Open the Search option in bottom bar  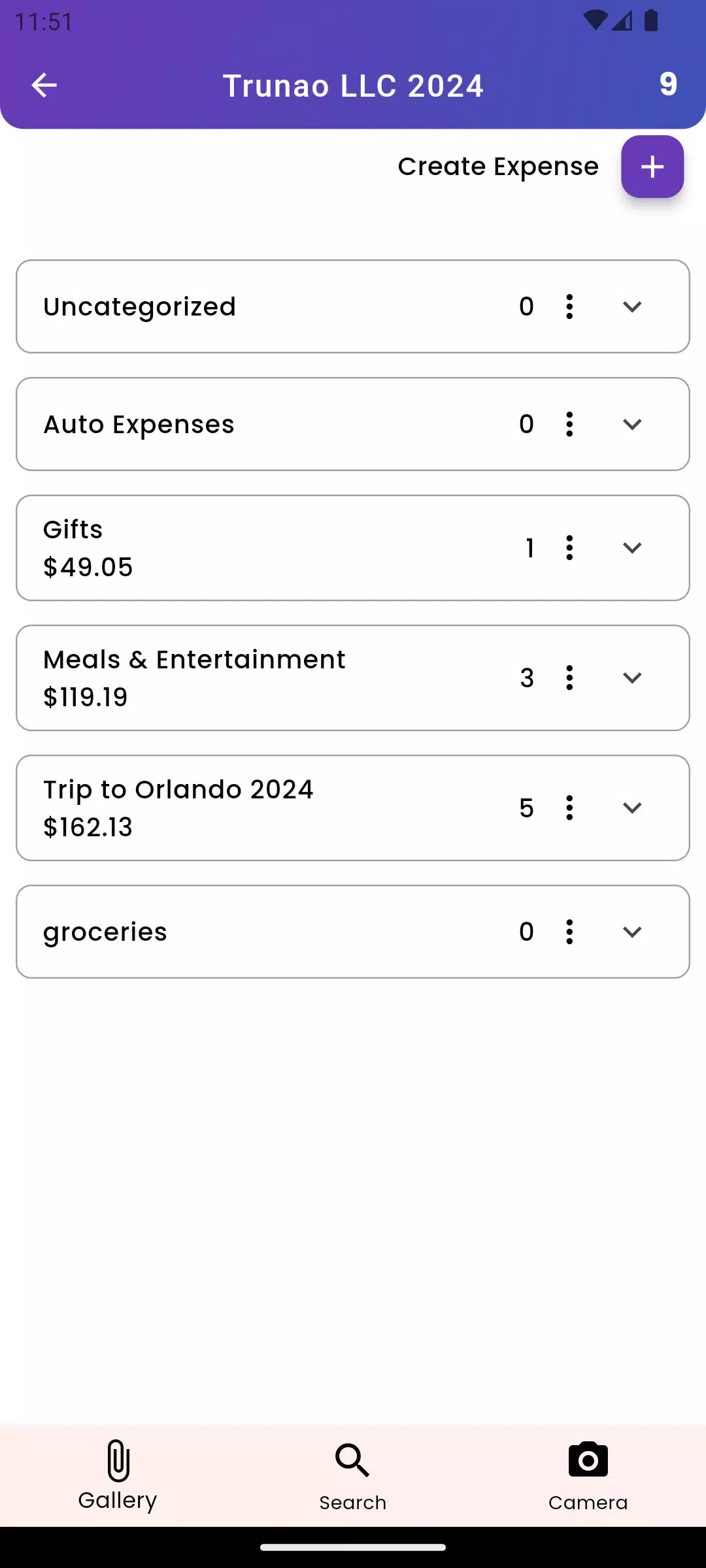[353, 1477]
